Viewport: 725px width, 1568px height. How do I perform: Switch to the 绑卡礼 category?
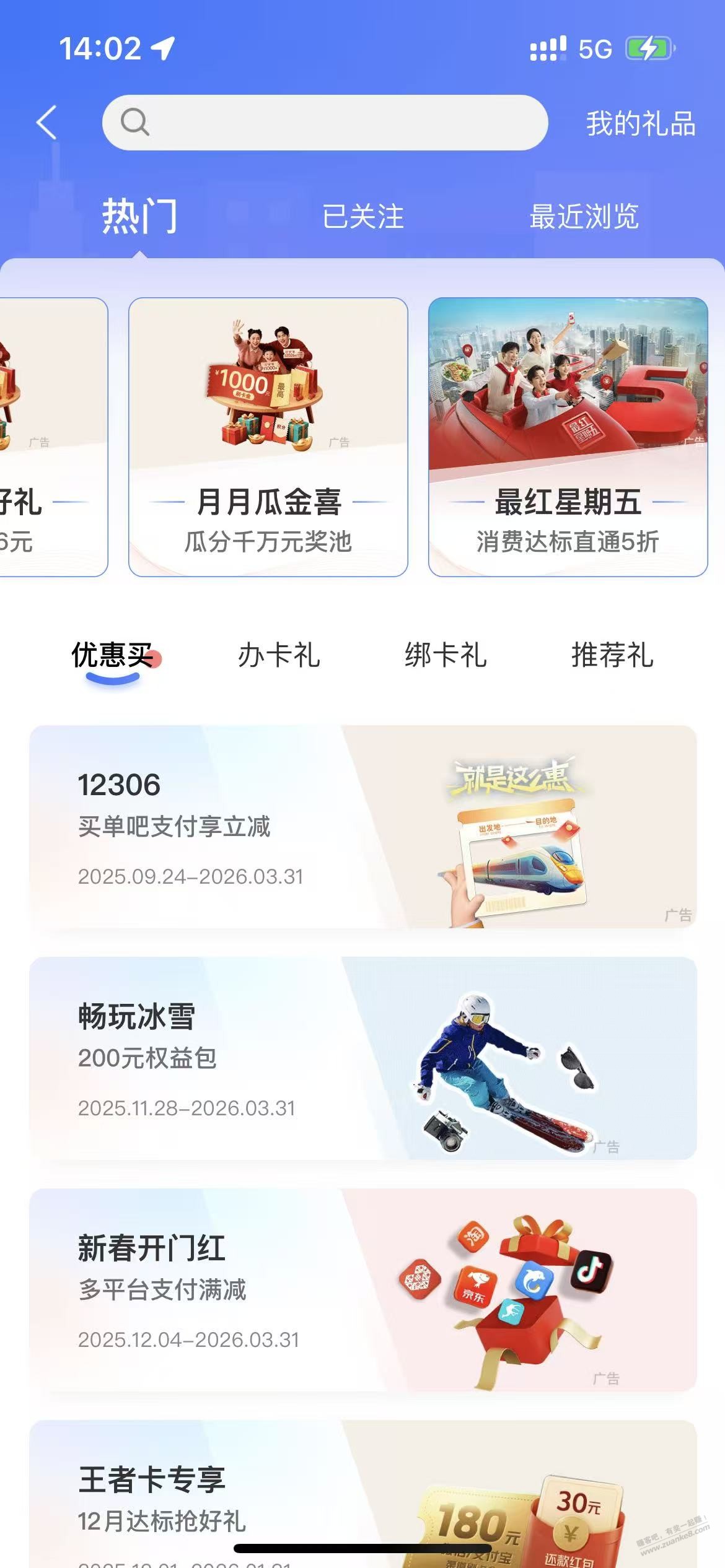coord(446,655)
